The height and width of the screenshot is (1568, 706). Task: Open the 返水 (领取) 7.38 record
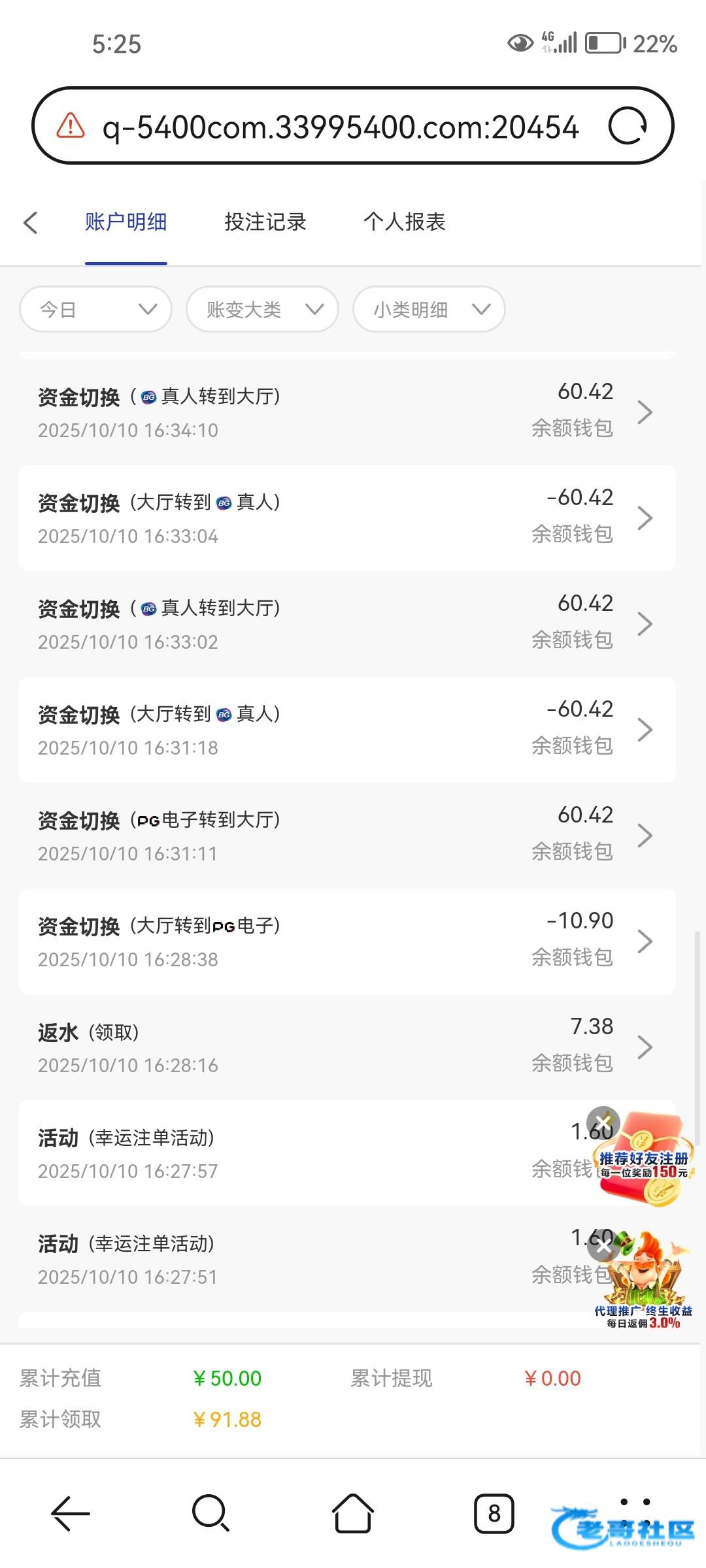click(346, 1047)
